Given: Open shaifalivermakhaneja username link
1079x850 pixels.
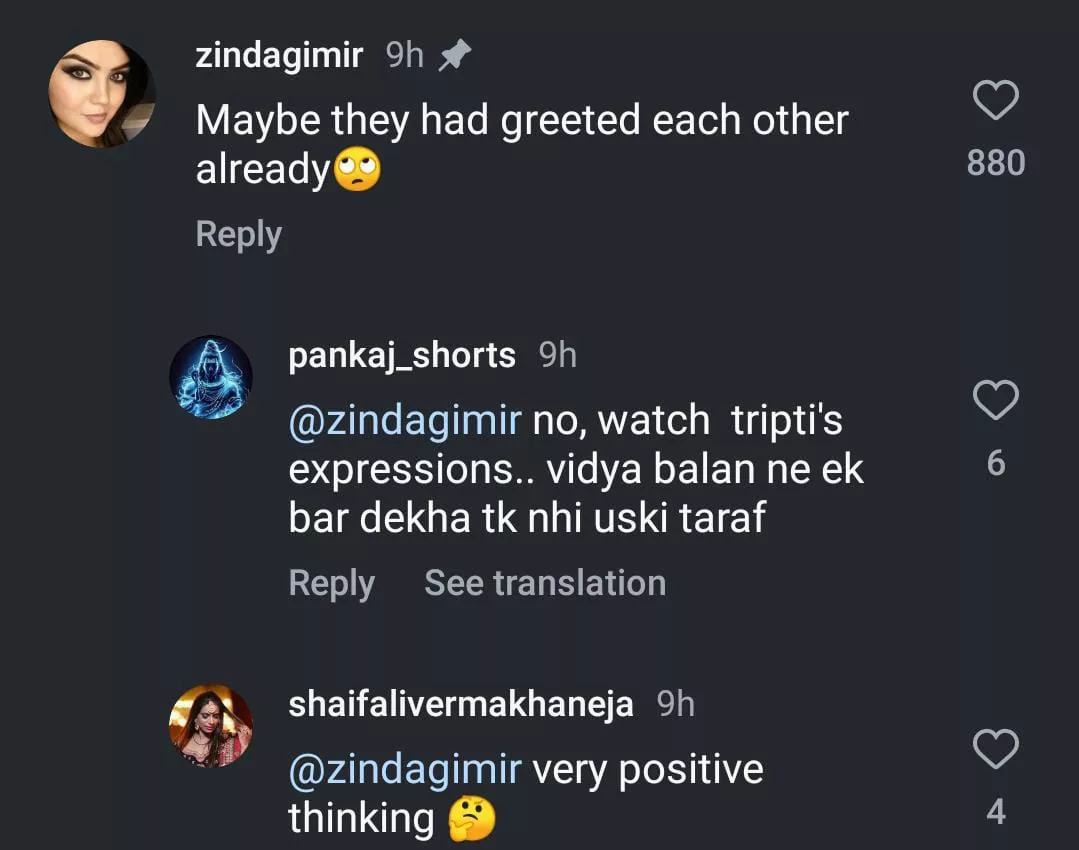Looking at the screenshot, I should pos(460,704).
